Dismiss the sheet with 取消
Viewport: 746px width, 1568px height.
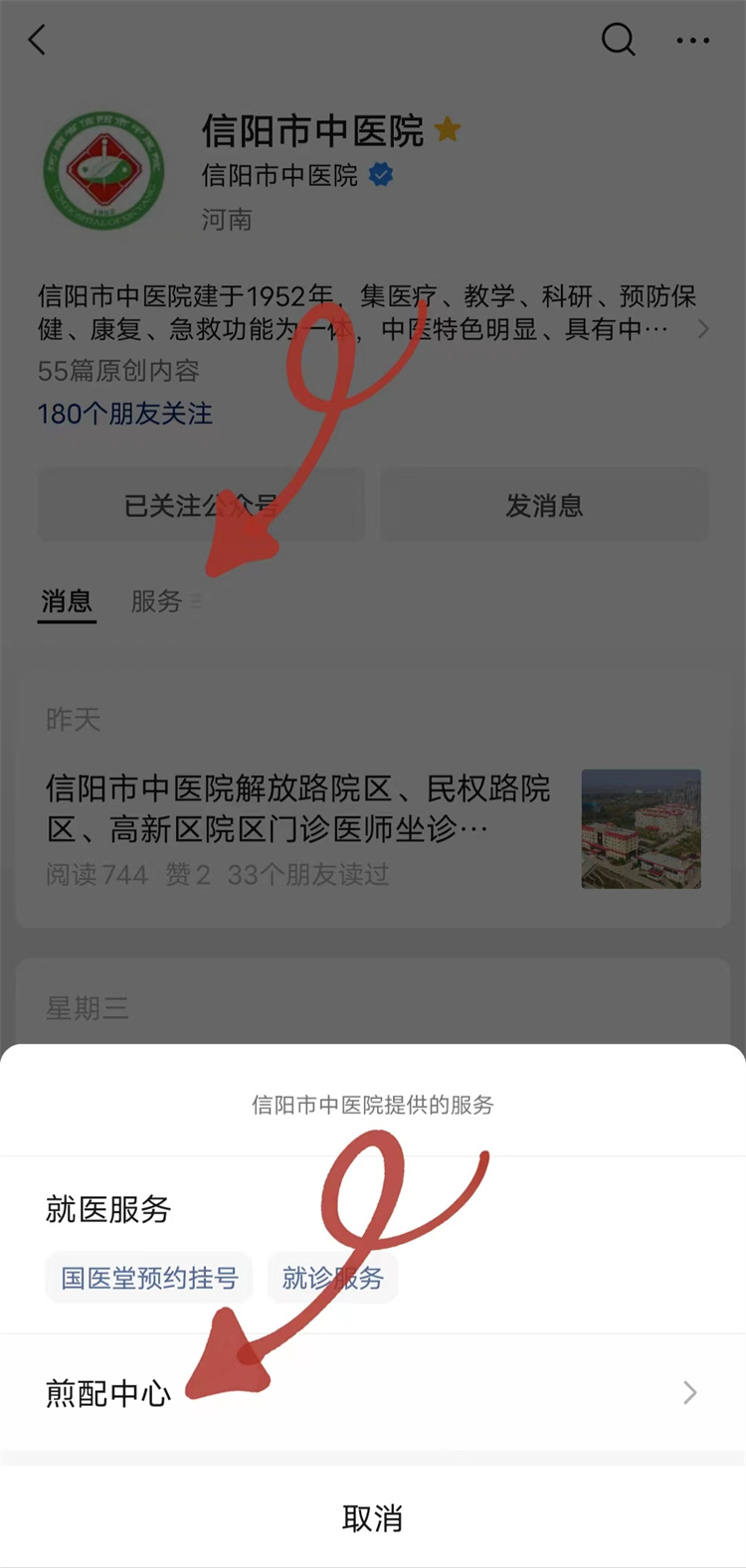coord(372,1517)
